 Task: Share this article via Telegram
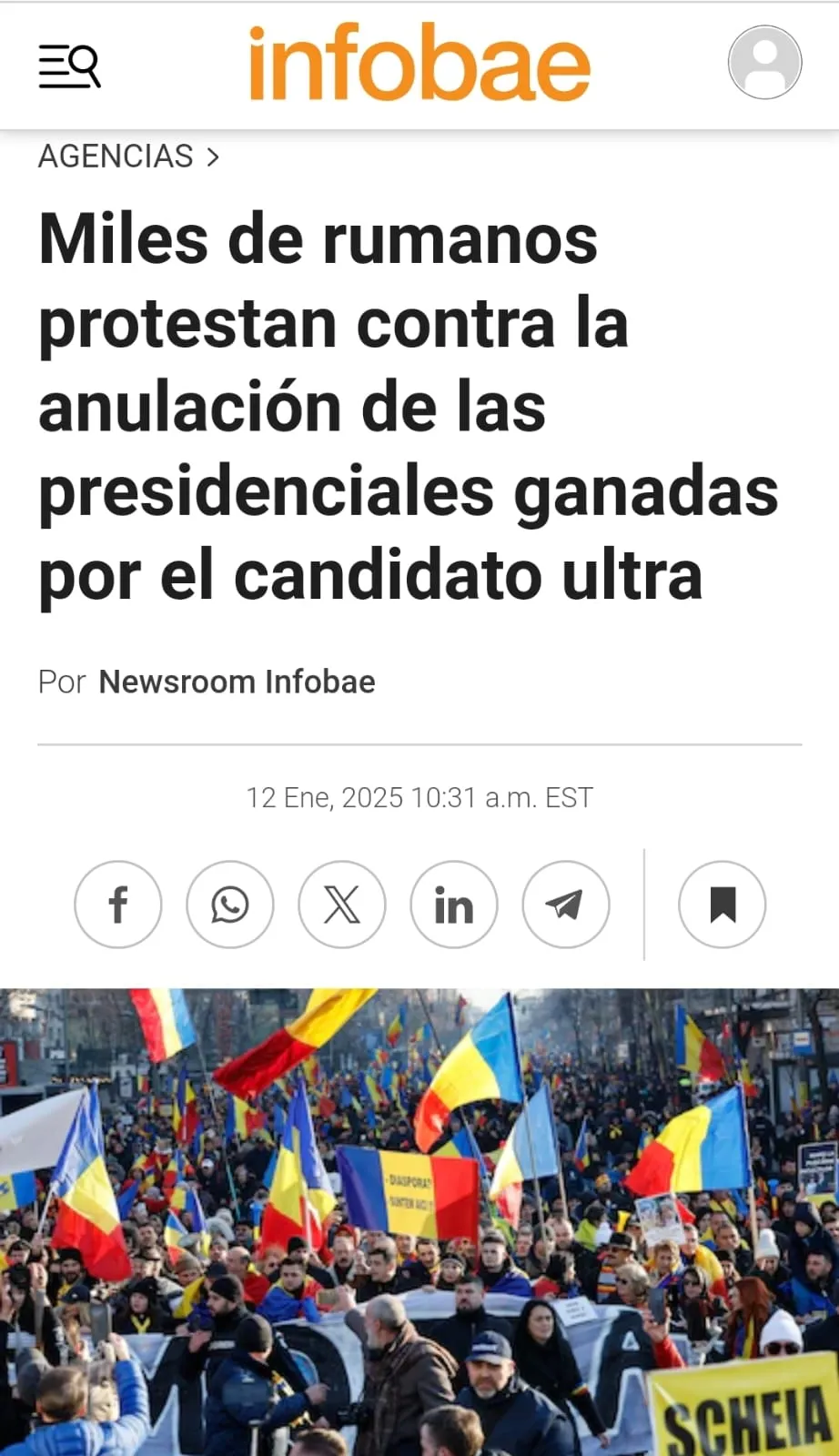[566, 905]
